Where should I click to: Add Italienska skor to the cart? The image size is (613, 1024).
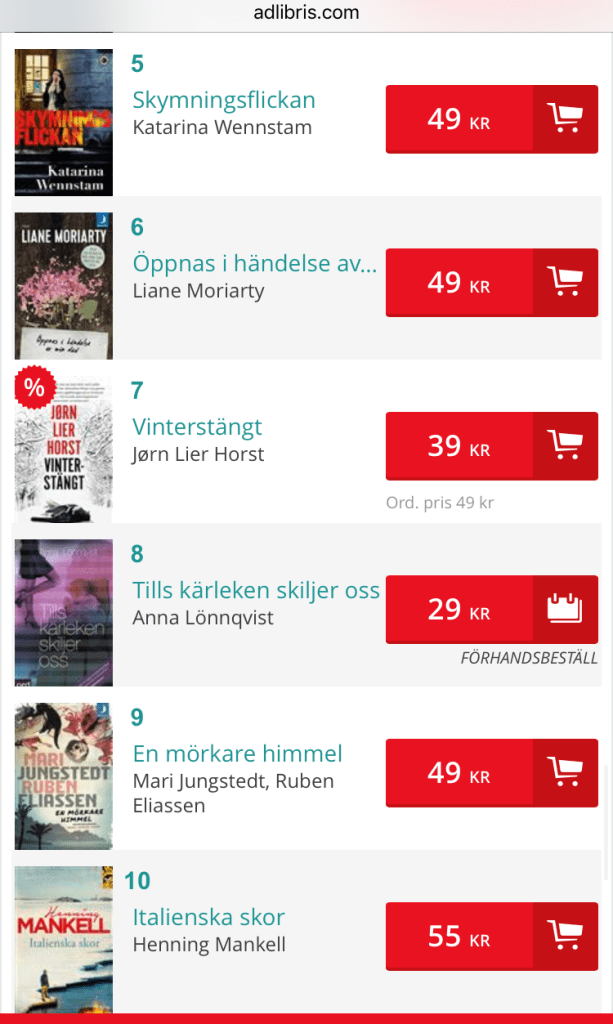pos(565,936)
